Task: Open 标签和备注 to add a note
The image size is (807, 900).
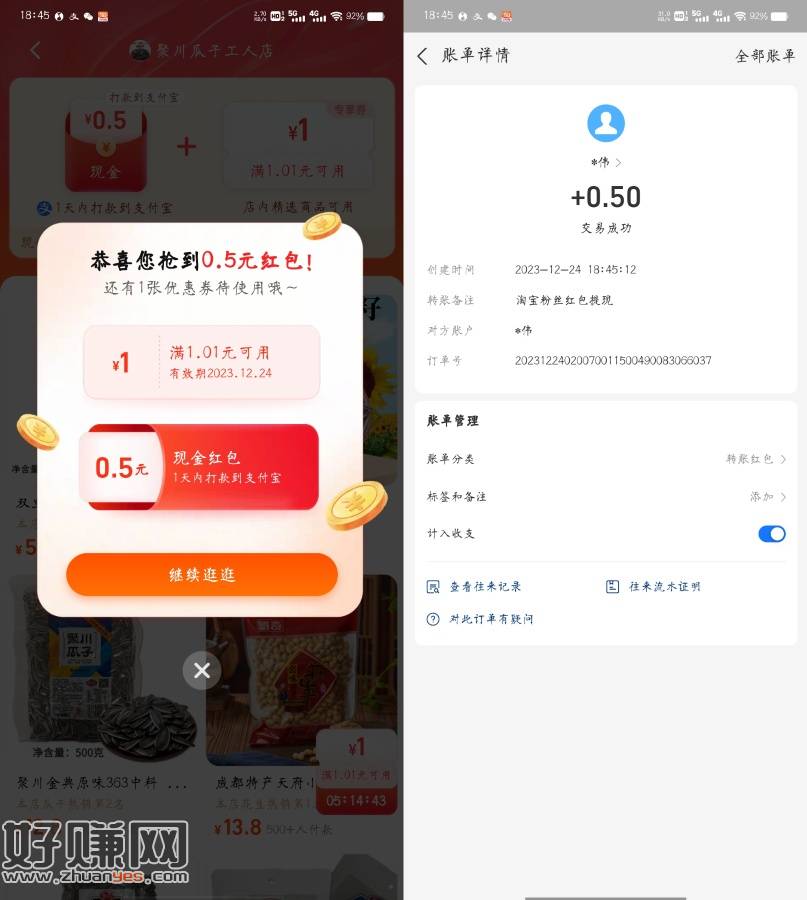Action: pos(605,496)
